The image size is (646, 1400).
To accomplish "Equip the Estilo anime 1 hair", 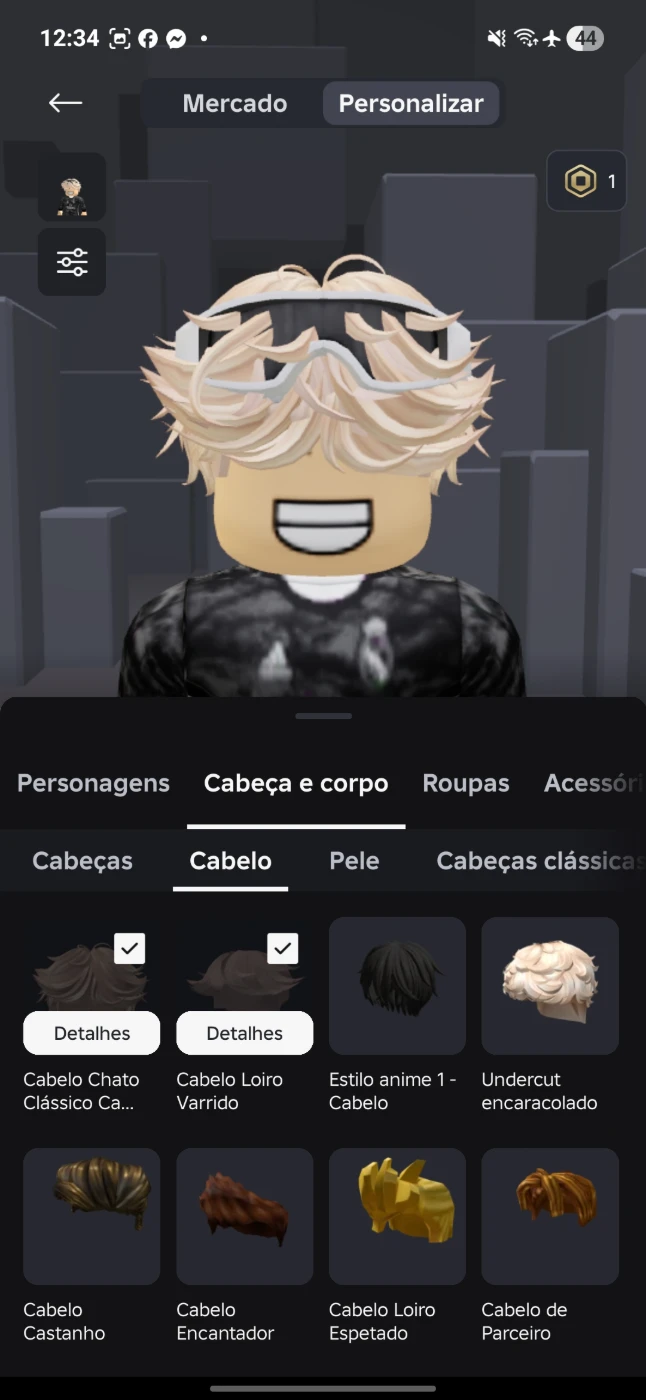I will (x=397, y=985).
